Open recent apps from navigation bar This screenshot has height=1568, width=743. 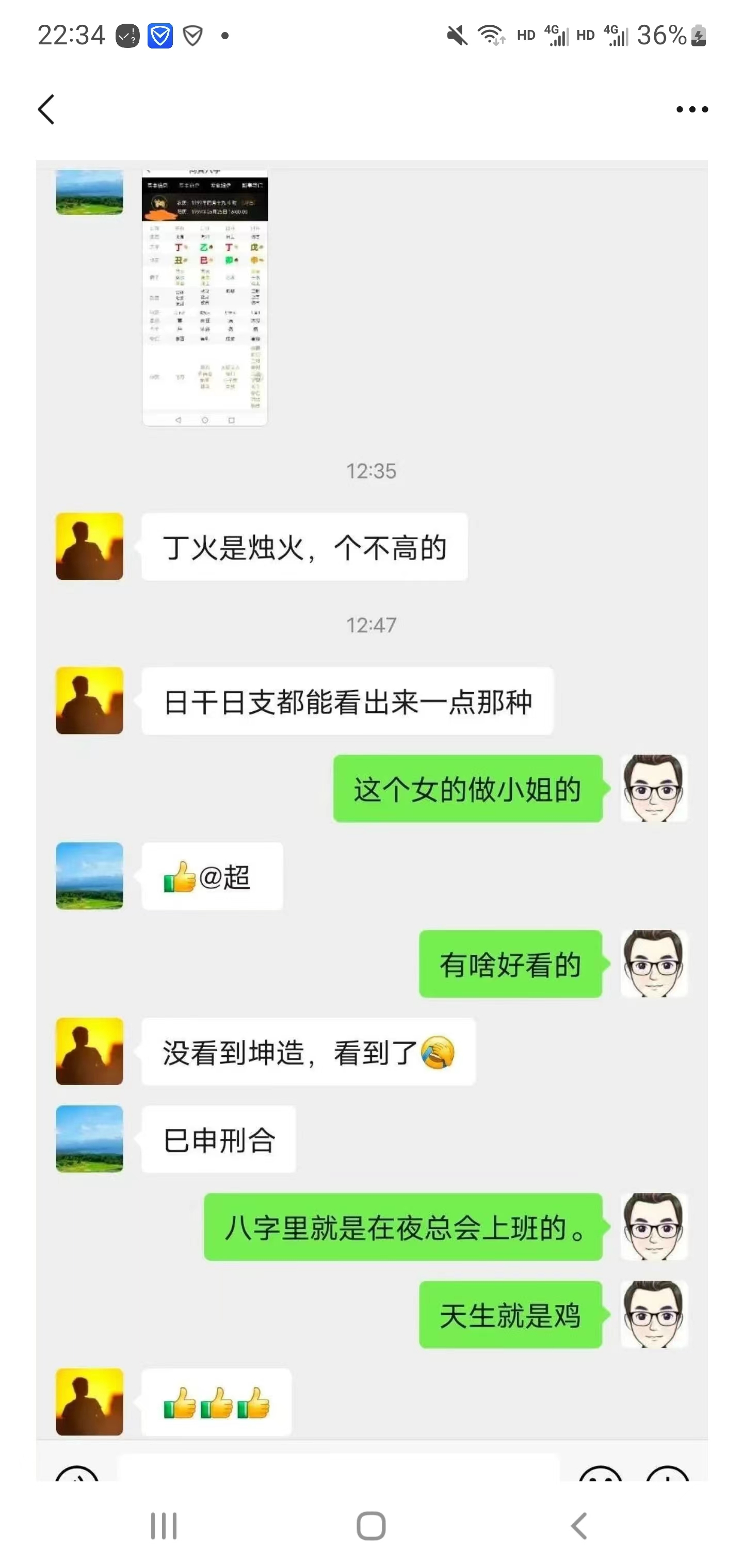point(164,1526)
